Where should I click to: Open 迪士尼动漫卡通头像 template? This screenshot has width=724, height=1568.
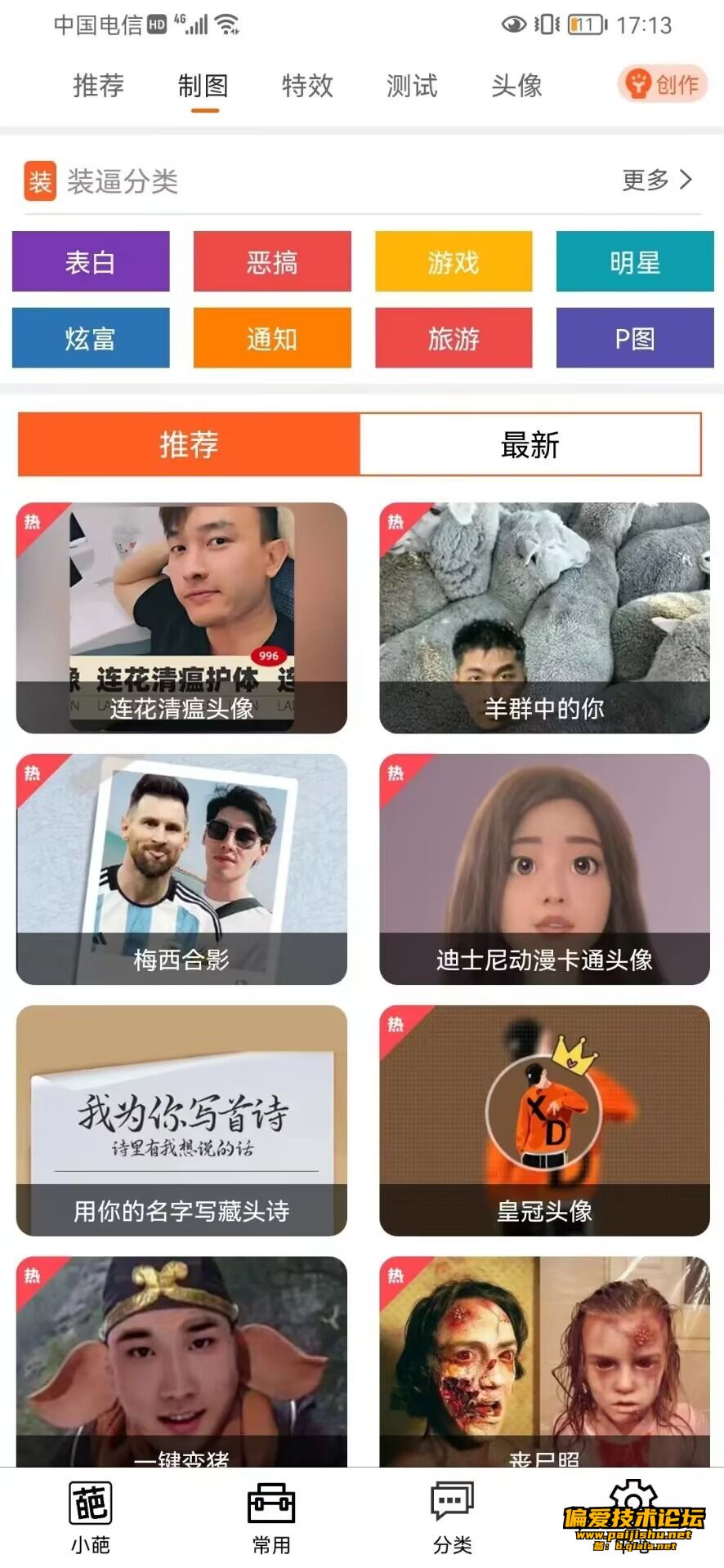544,869
